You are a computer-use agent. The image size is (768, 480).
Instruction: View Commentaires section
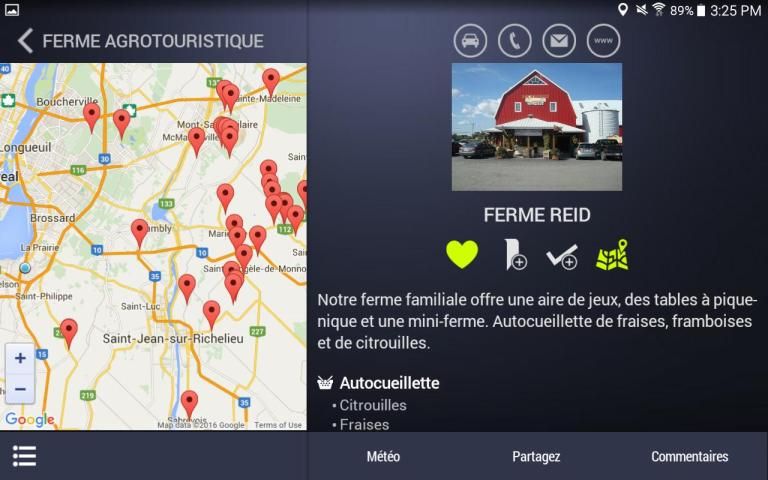point(689,457)
